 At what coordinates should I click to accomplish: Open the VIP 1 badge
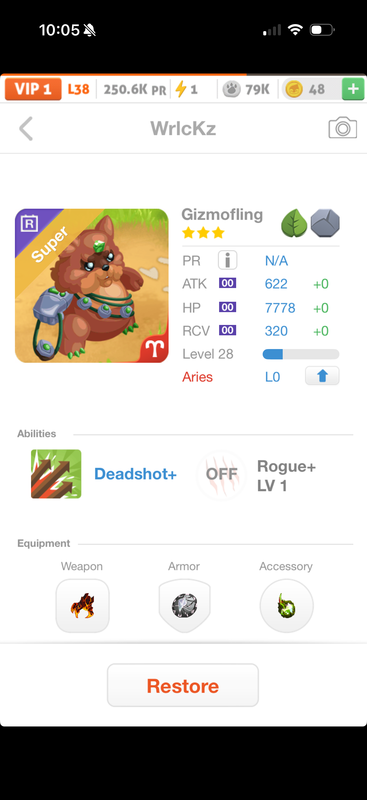click(33, 89)
